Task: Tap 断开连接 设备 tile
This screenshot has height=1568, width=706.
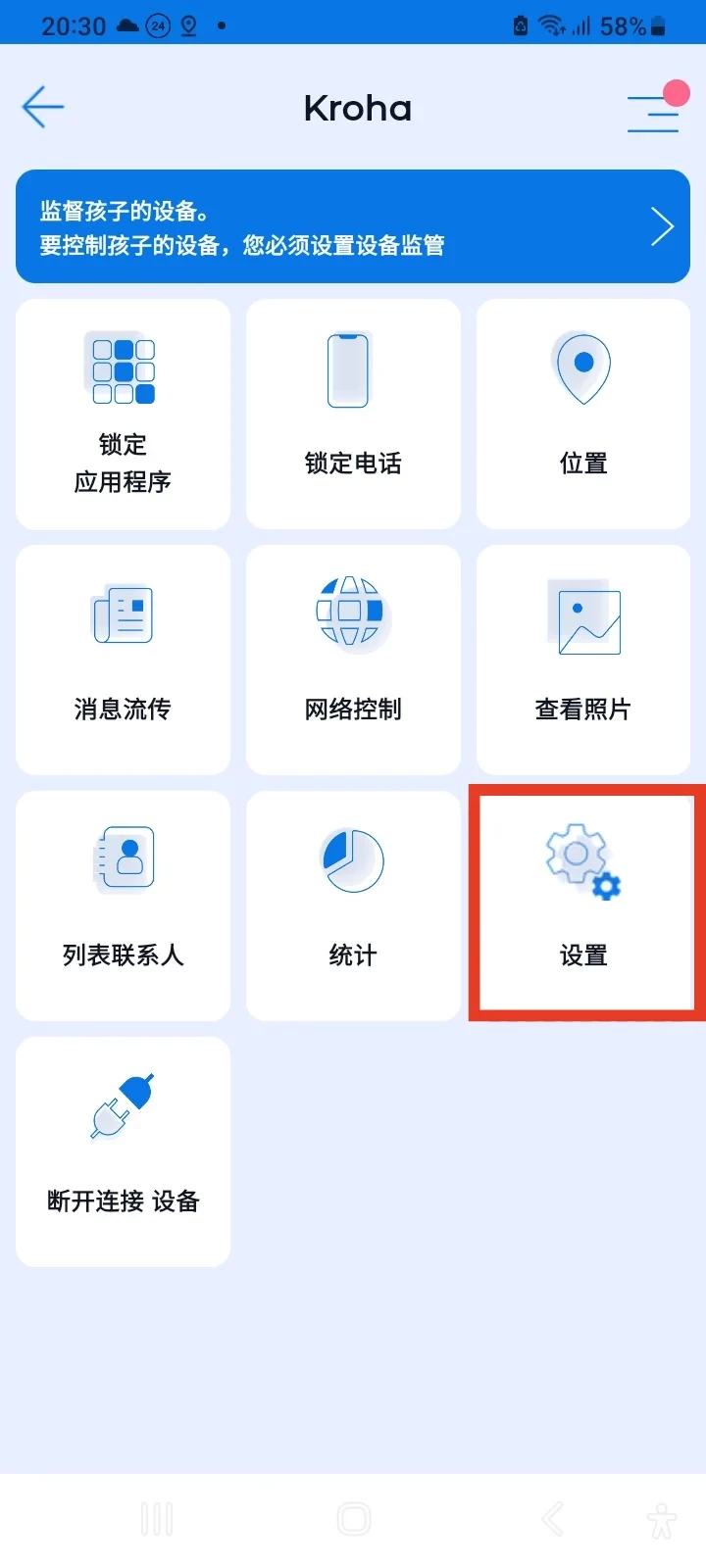Action: coord(123,1151)
